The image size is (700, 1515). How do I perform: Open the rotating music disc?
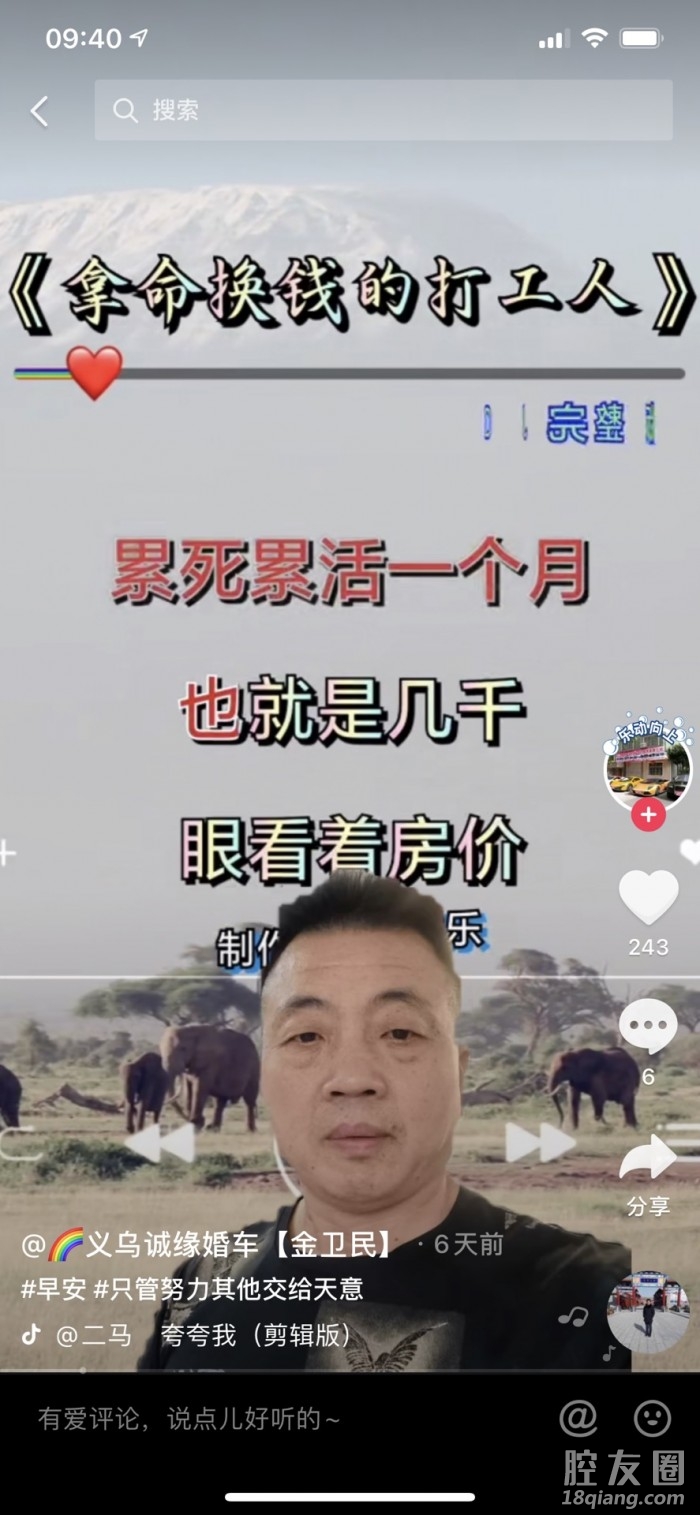click(647, 1312)
